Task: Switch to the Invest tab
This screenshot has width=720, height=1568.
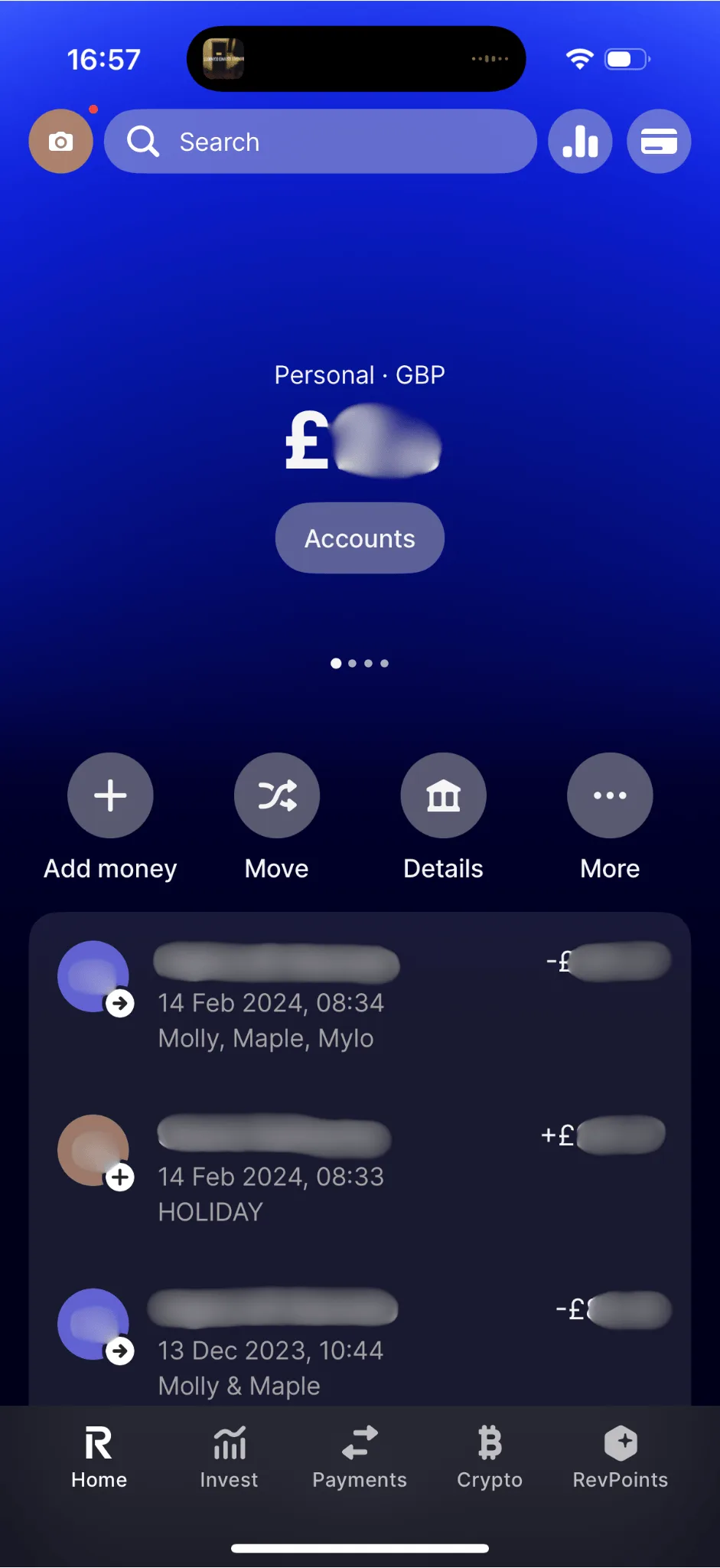Action: tap(229, 1457)
